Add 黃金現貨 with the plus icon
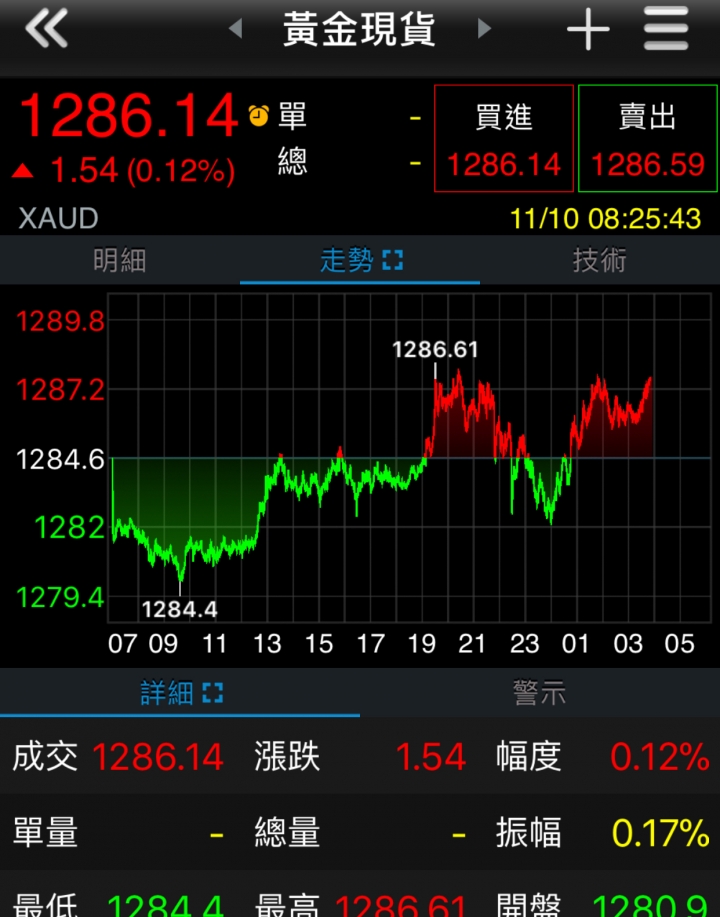The image size is (720, 917). pos(588,30)
